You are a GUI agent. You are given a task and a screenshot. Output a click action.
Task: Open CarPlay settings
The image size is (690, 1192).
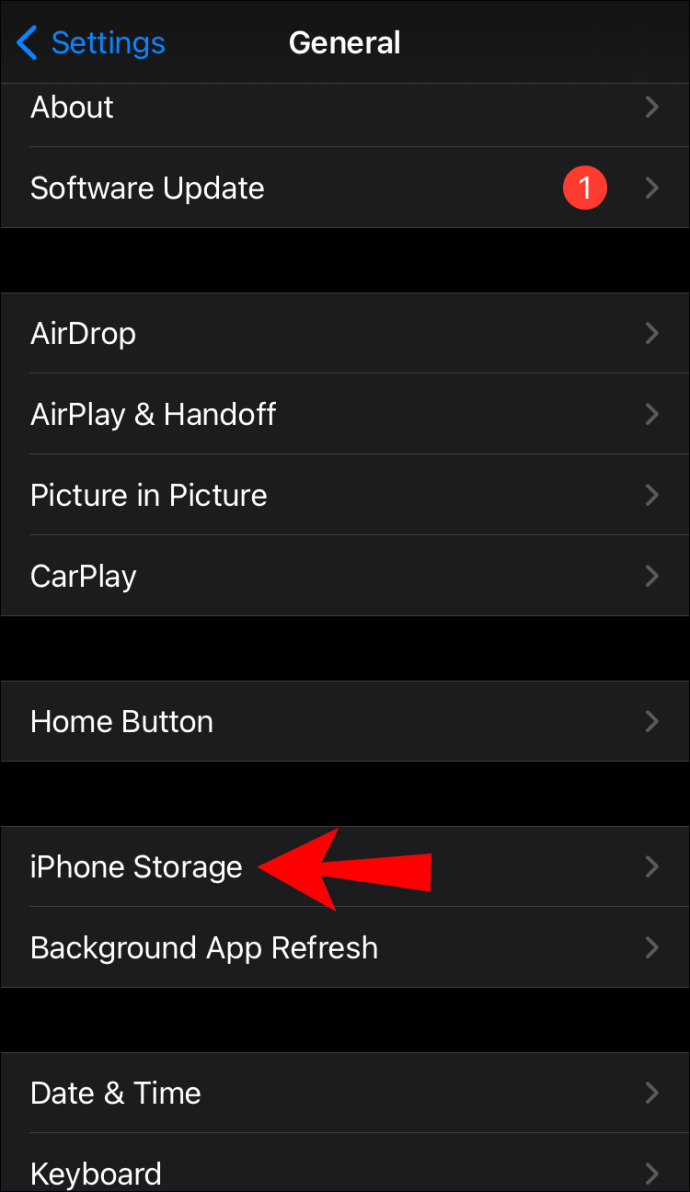[x=345, y=575]
